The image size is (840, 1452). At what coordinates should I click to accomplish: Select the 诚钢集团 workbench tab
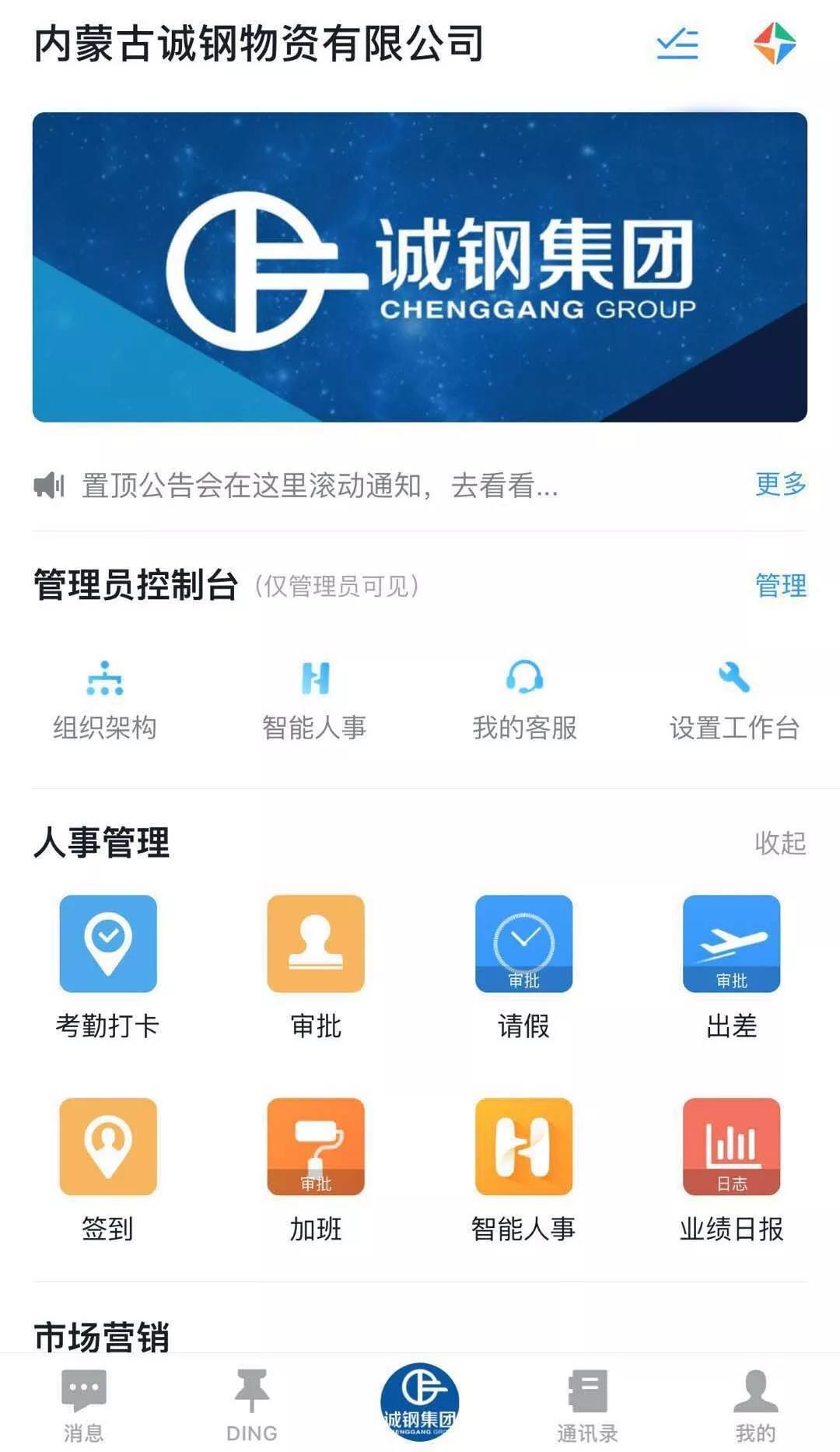click(419, 1402)
